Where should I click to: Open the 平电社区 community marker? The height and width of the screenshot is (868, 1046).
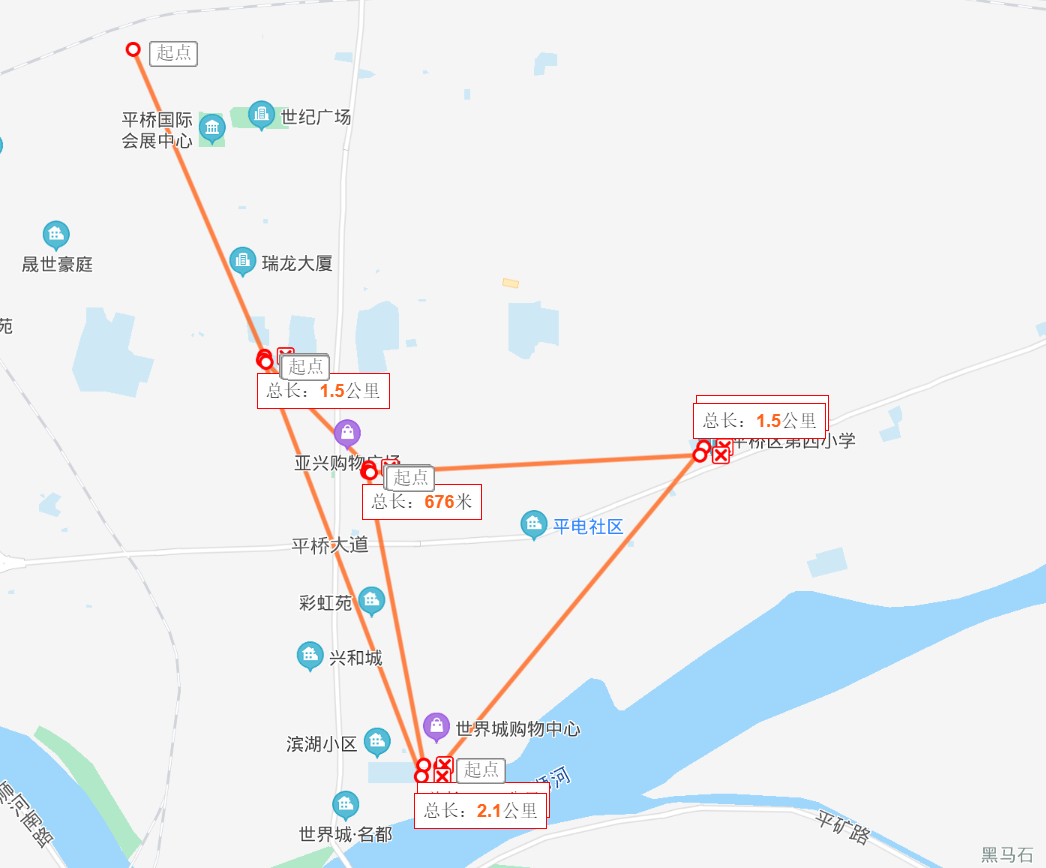pyautogui.click(x=534, y=523)
